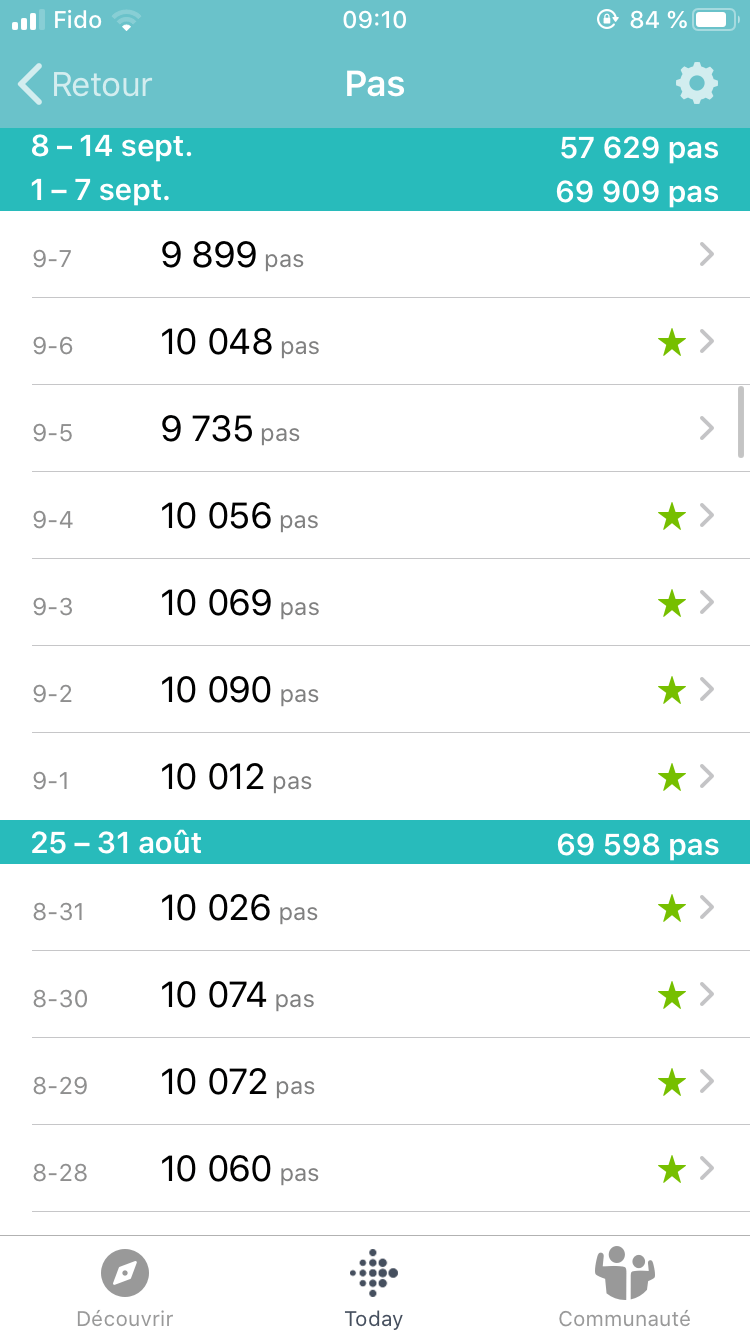View the 9-1 entry of 10 012 pas
This screenshot has height=1334, width=750.
tap(375, 778)
